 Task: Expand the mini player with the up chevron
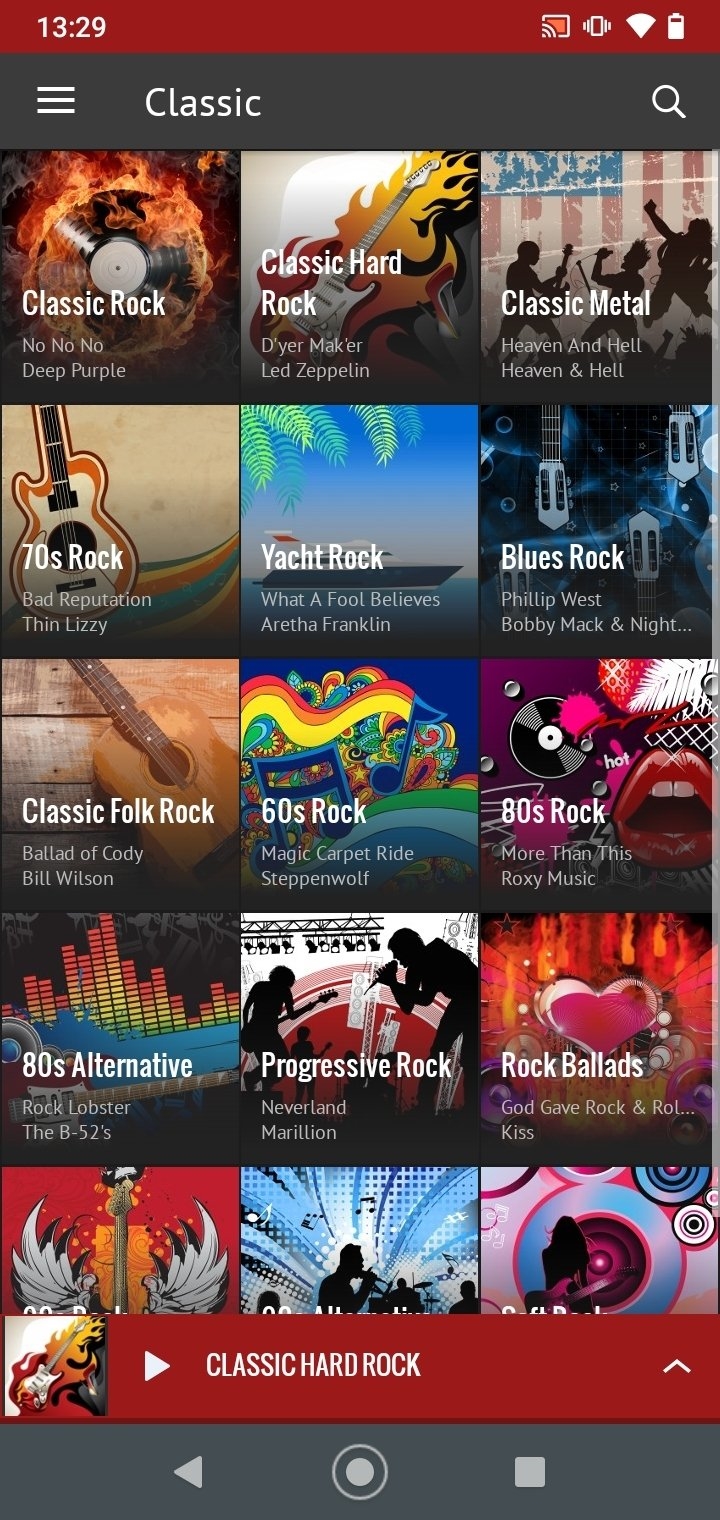[677, 1366]
